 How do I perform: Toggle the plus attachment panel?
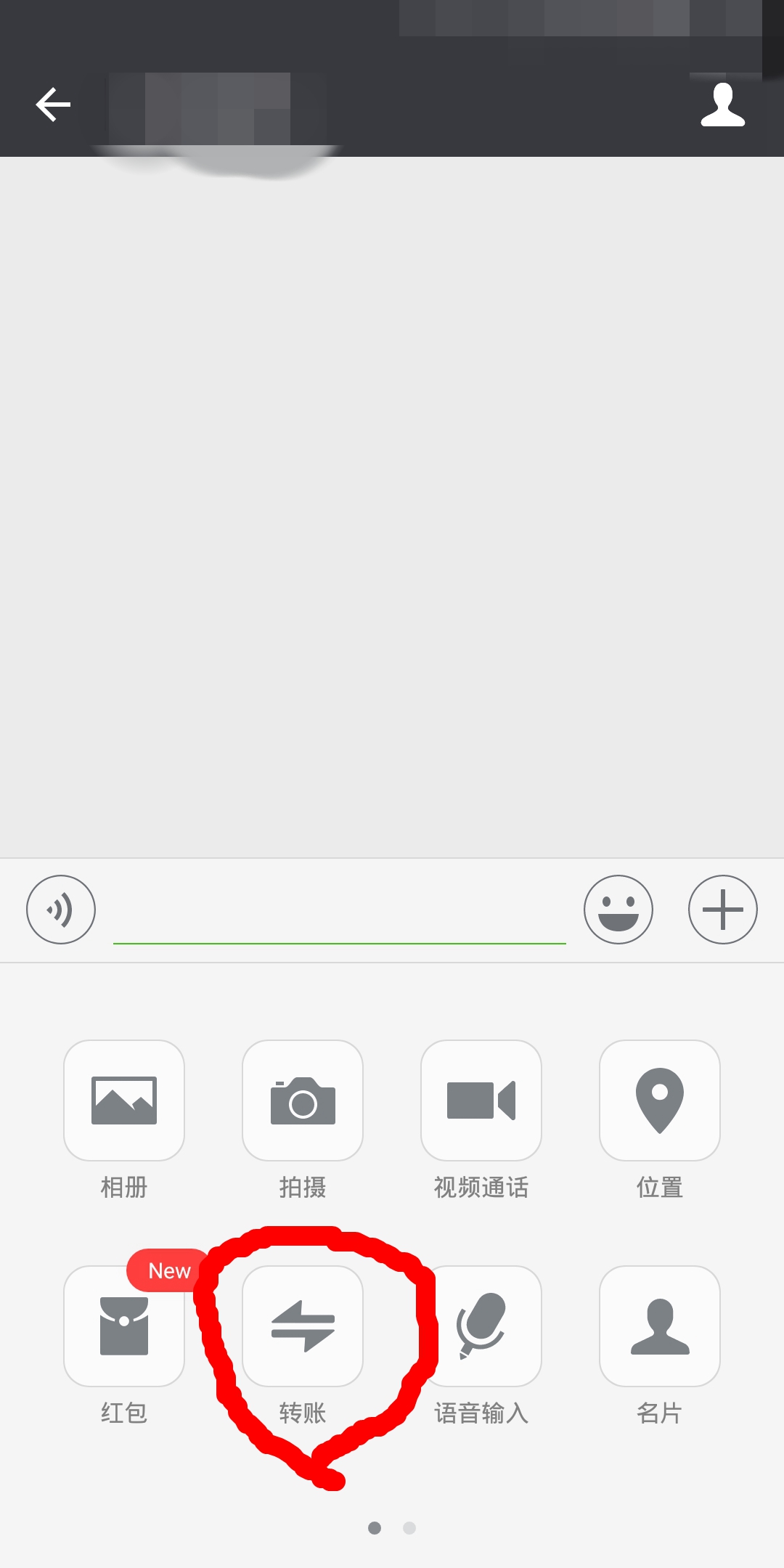723,910
